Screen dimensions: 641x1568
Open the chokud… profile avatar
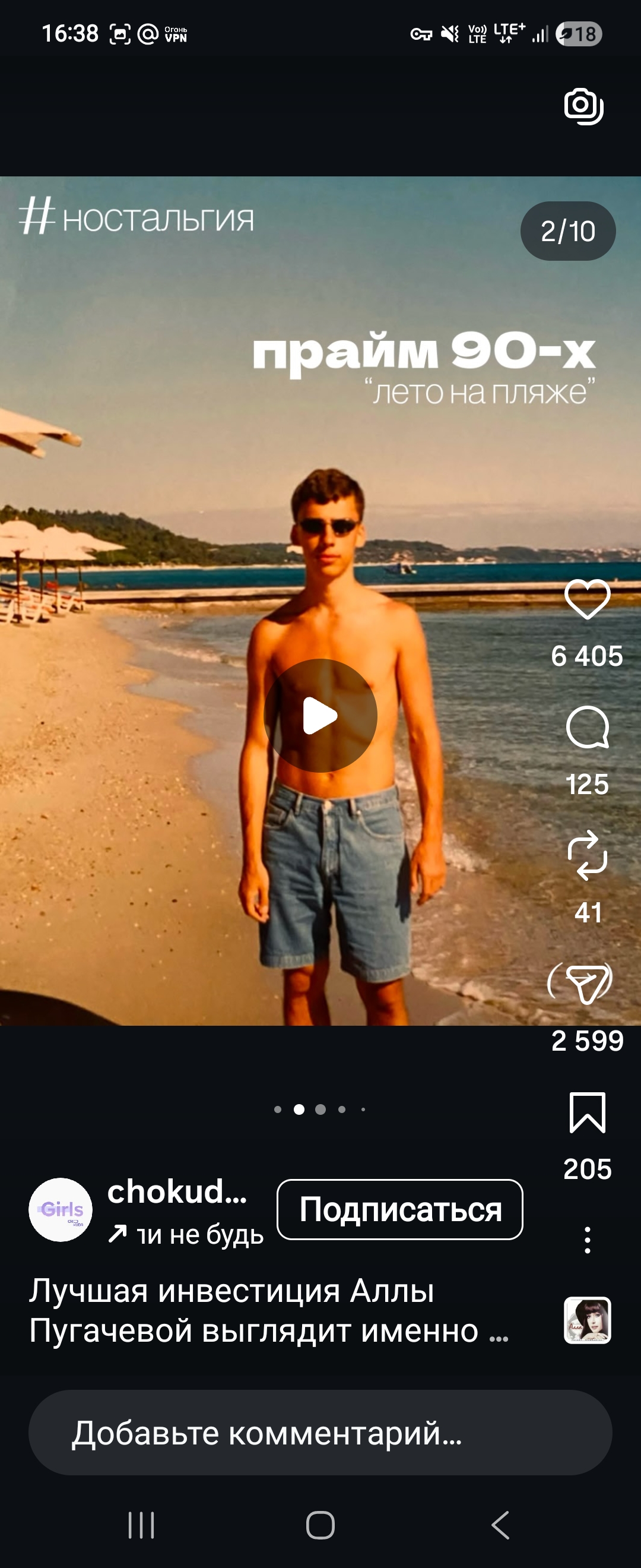click(x=61, y=1209)
